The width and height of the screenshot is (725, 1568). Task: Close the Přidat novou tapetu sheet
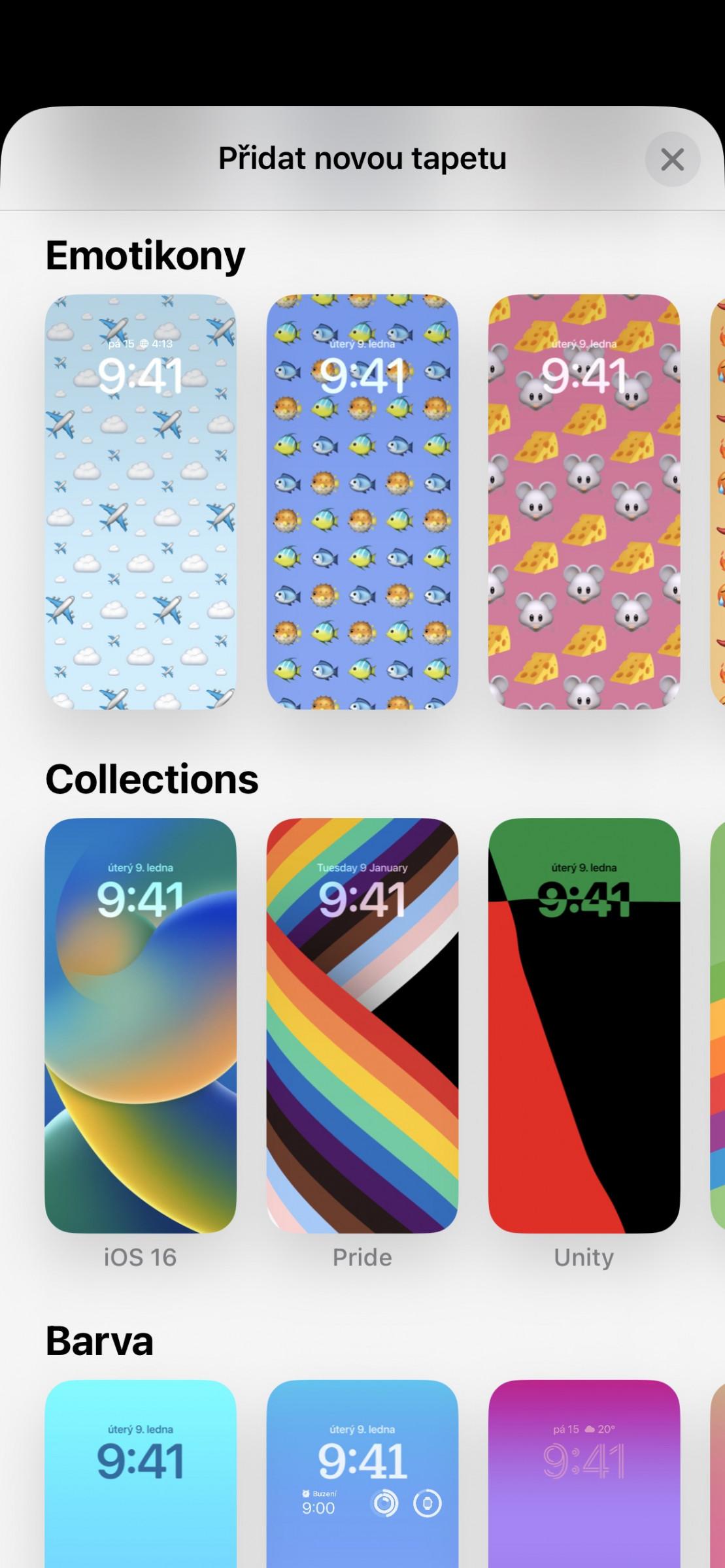point(672,159)
